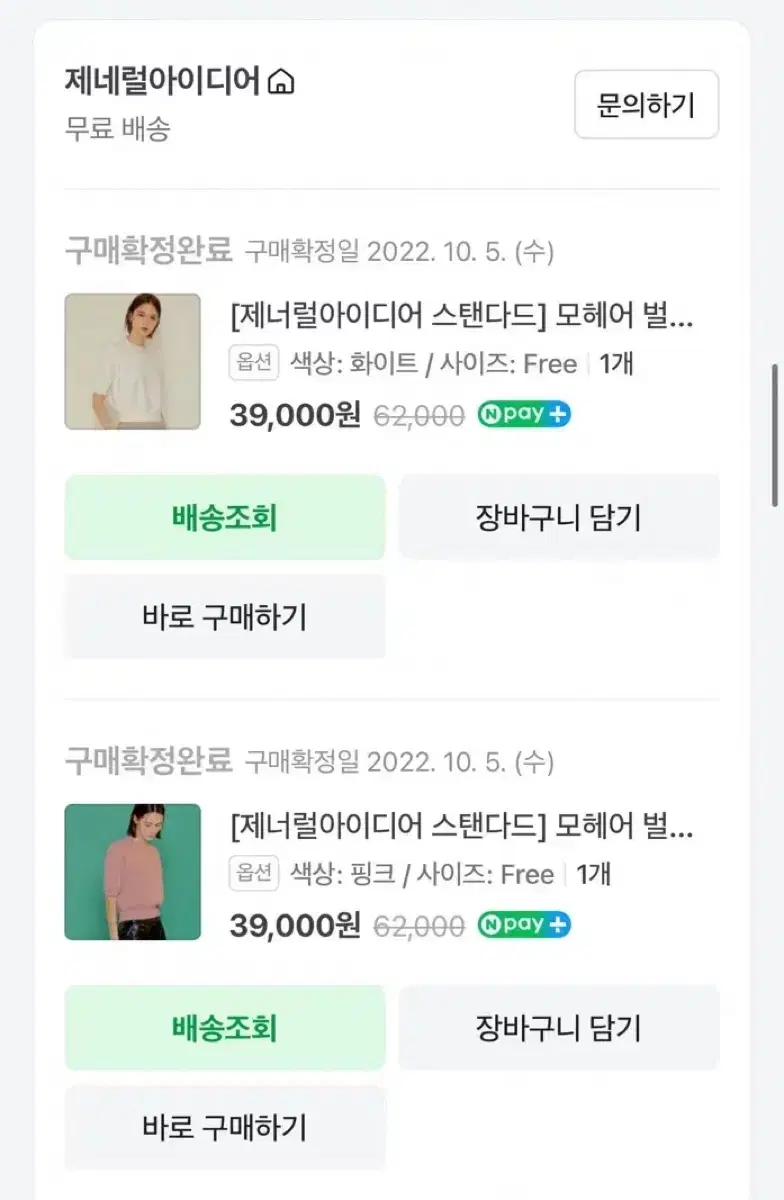This screenshot has height=1200, width=784.
Task: Click 배송조회 for the white mohair knit
Action: [x=224, y=517]
